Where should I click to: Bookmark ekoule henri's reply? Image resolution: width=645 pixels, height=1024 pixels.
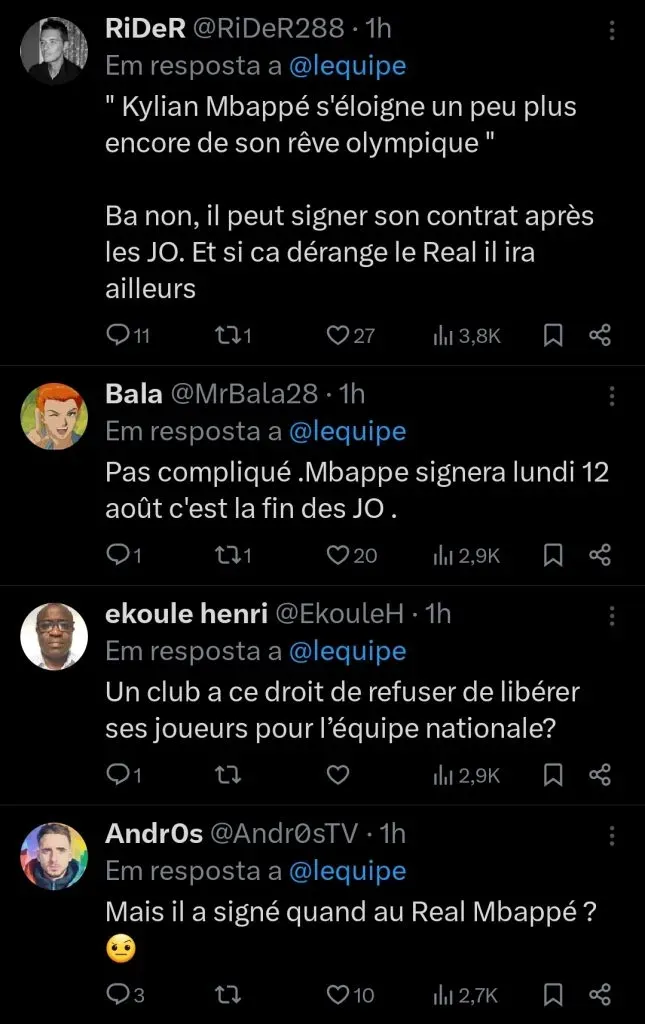pos(552,775)
